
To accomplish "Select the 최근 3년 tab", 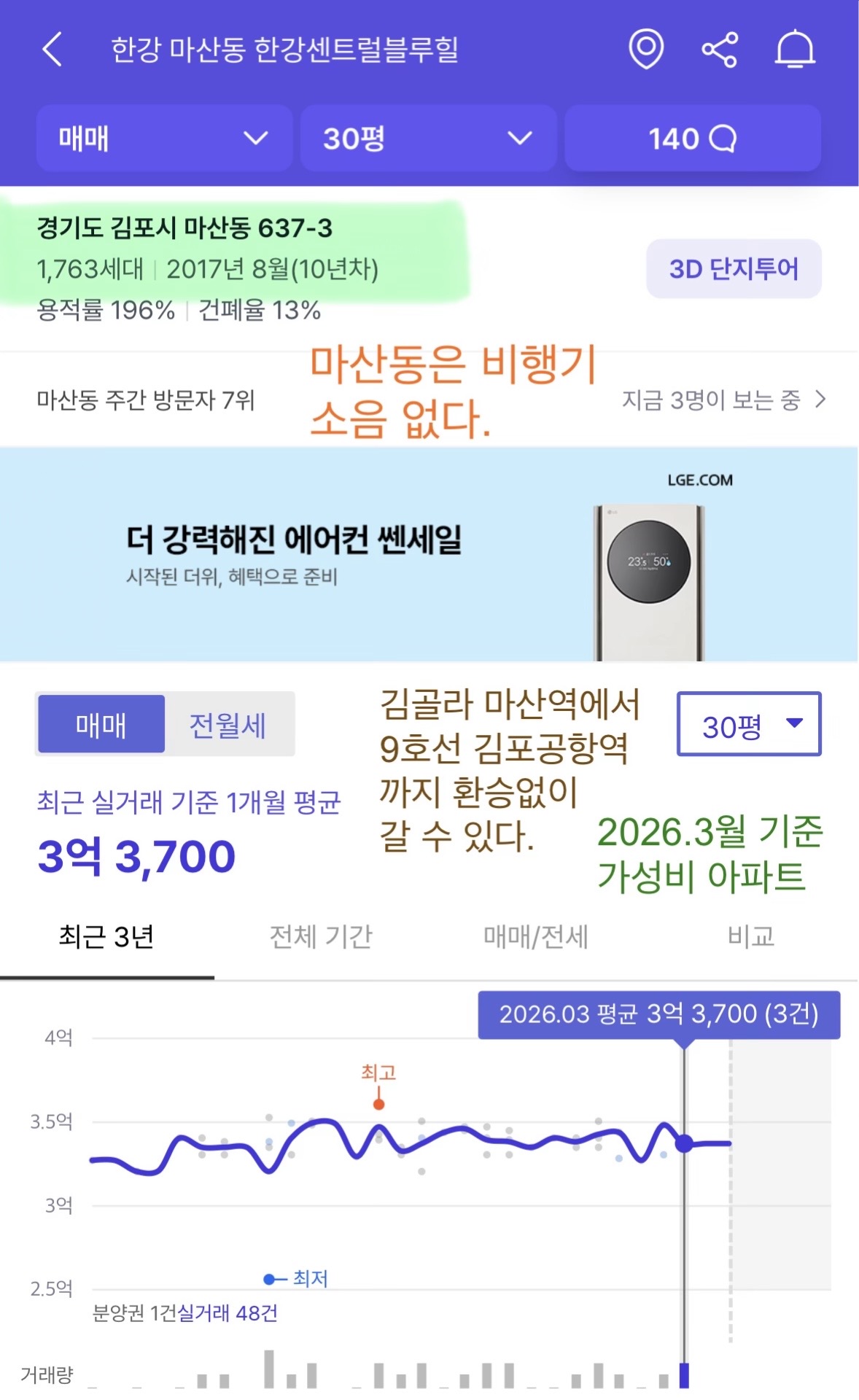I will tap(106, 937).
